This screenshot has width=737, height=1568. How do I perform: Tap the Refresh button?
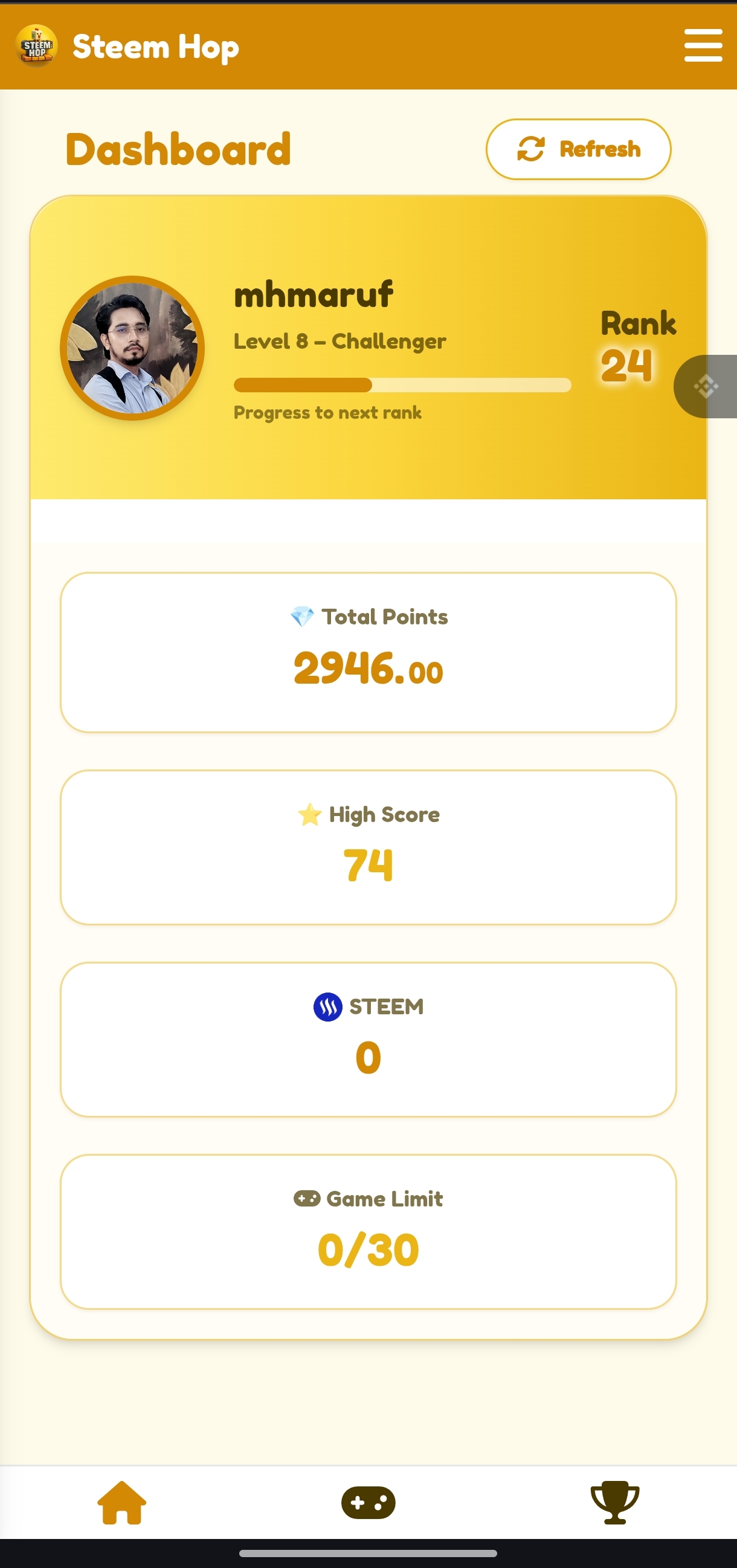click(578, 149)
